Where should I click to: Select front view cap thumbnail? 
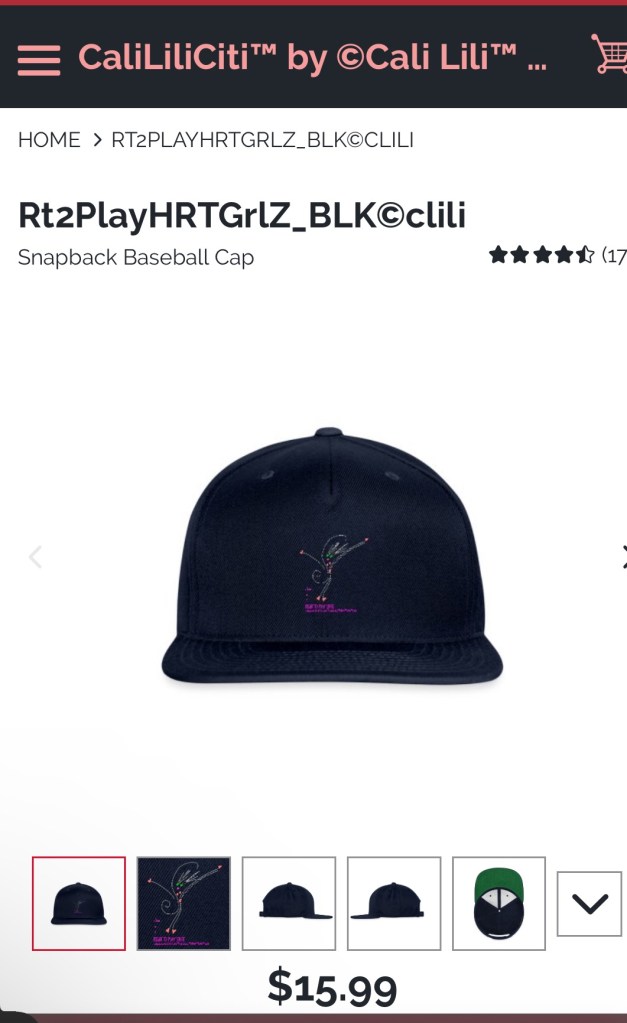point(79,903)
